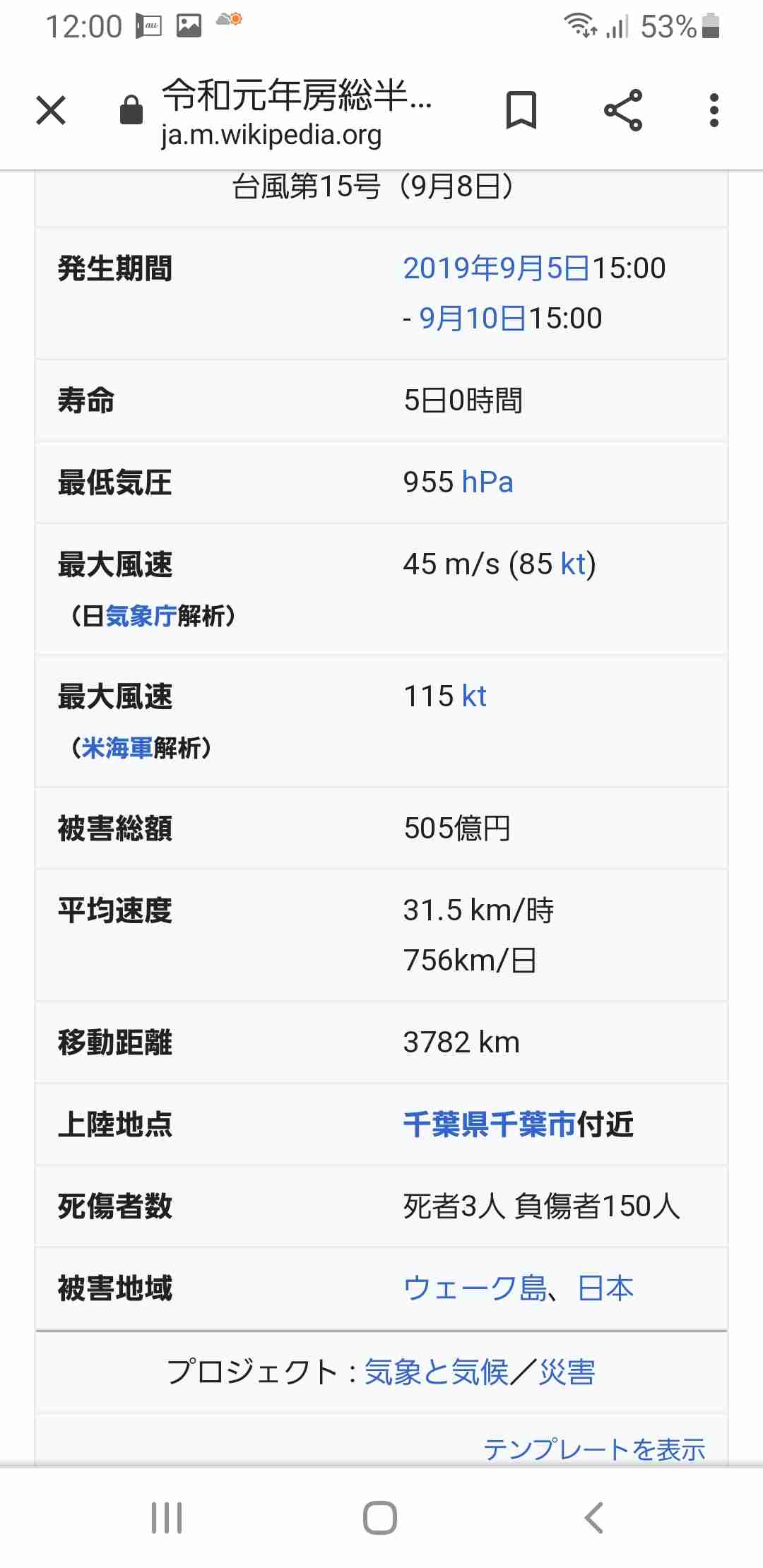Open the 気象と気候 project link
Image resolution: width=763 pixels, height=1568 pixels.
pos(436,1372)
